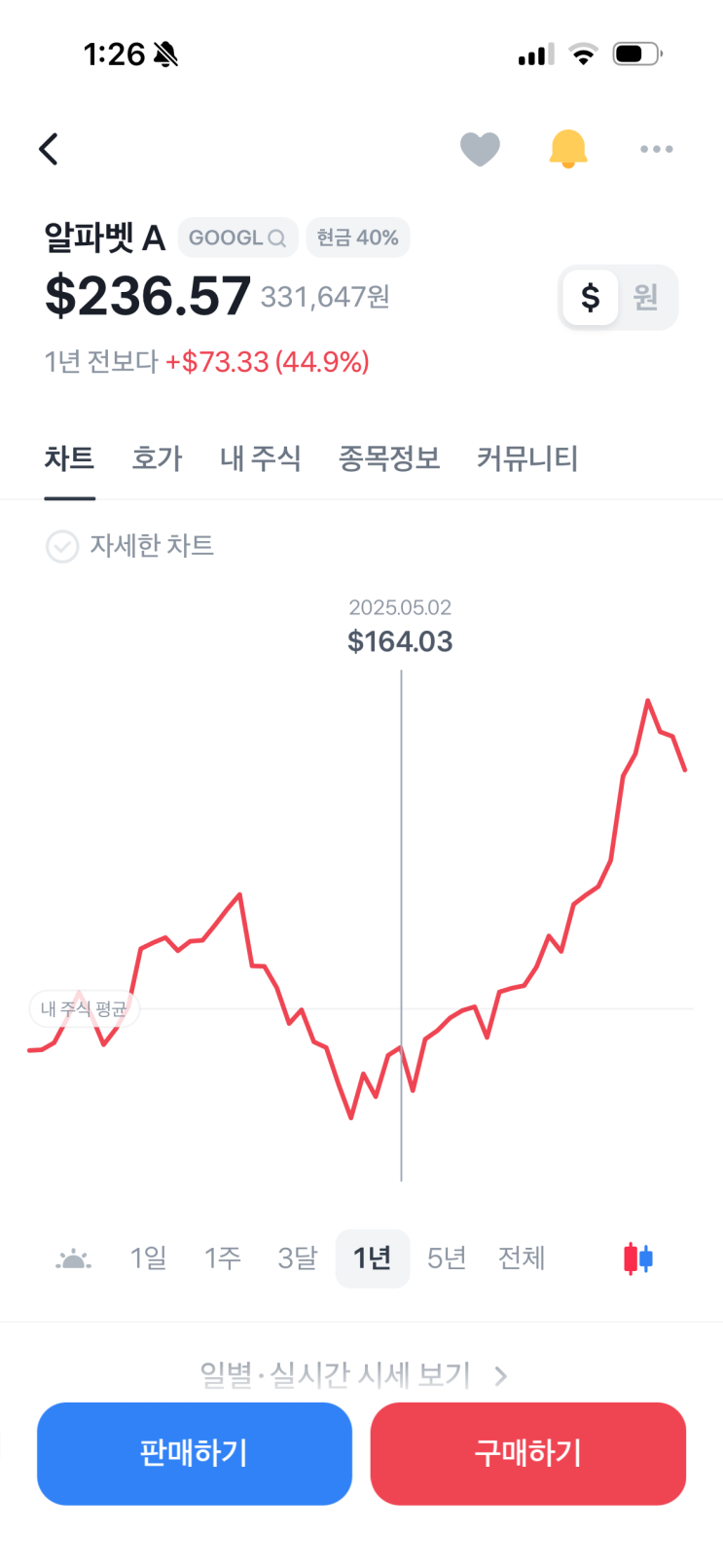Select the 1일 chart range
The image size is (723, 1568).
pyautogui.click(x=149, y=1258)
